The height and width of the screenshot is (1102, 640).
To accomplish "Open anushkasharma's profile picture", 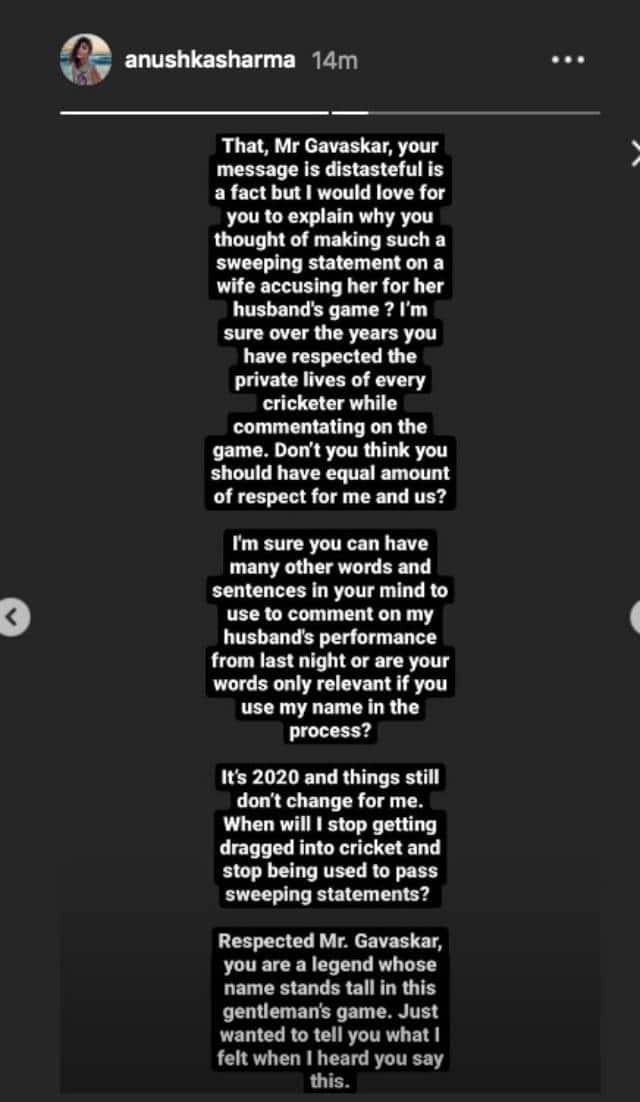I will click(86, 60).
